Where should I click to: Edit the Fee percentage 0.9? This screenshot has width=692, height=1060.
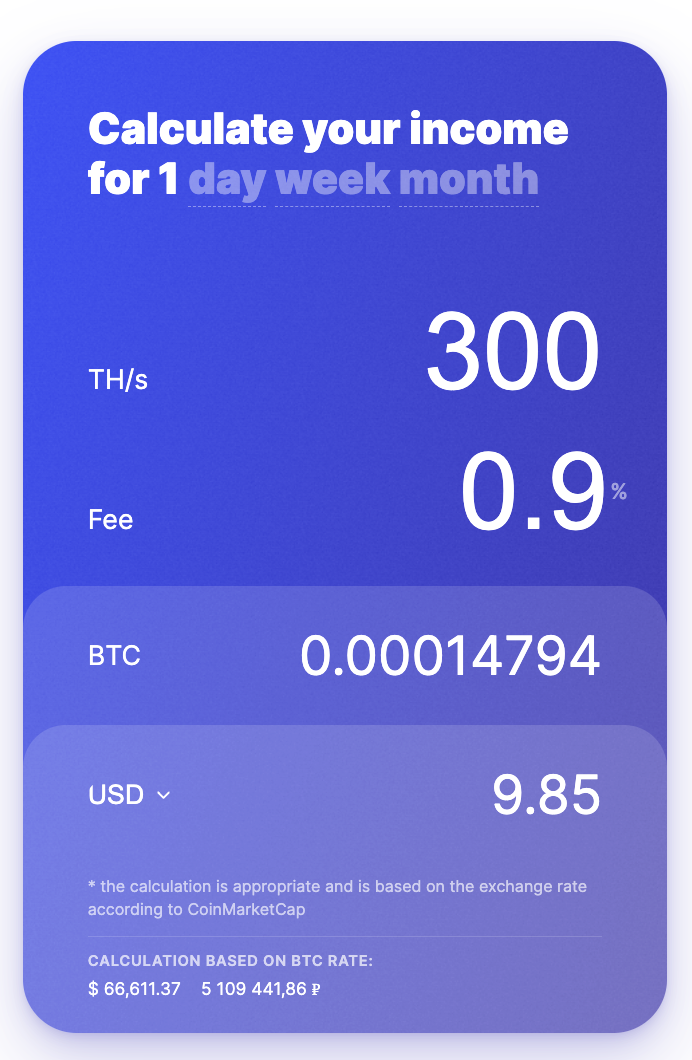pyautogui.click(x=532, y=494)
